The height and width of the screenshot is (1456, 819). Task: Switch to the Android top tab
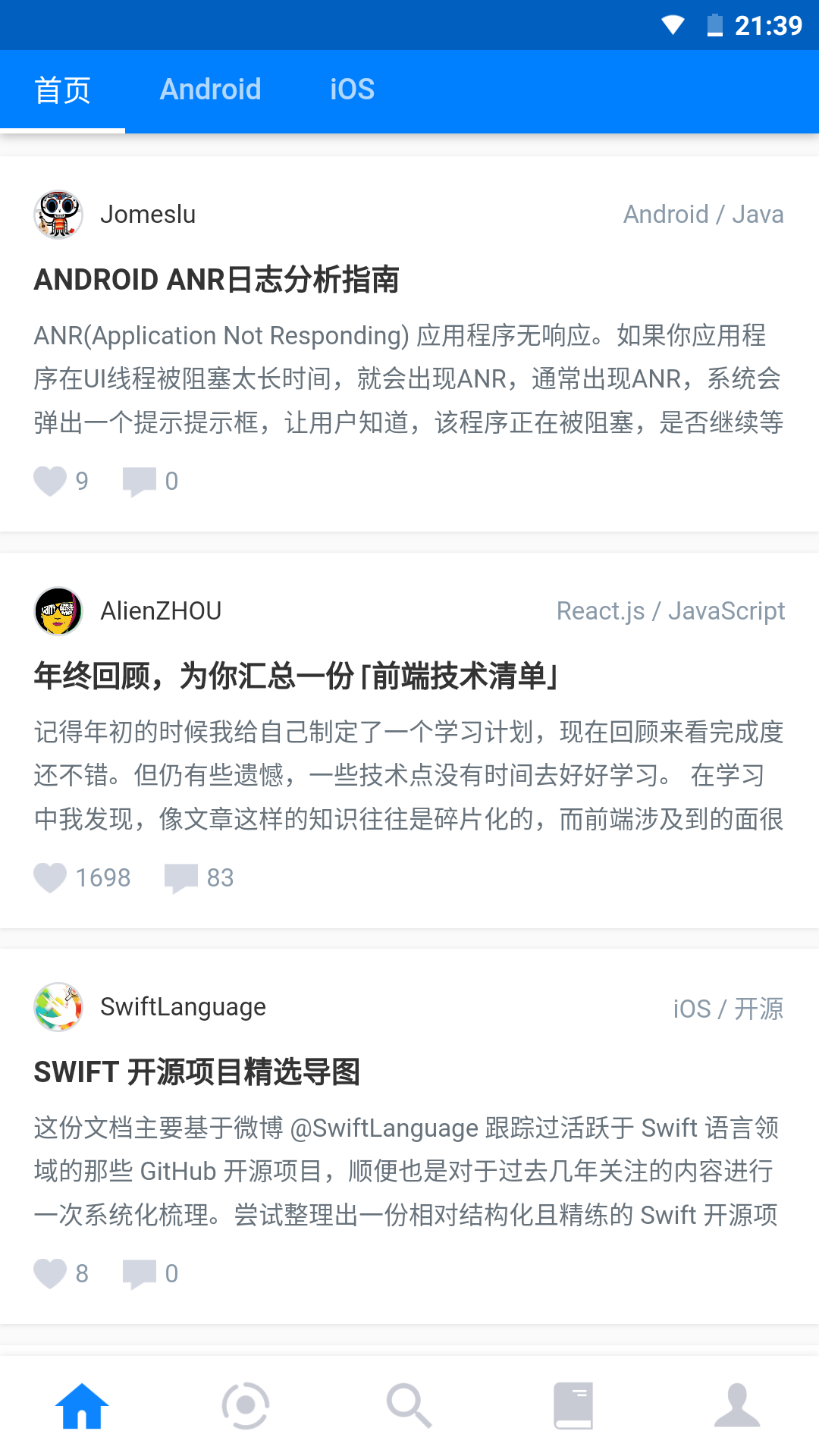(x=210, y=90)
